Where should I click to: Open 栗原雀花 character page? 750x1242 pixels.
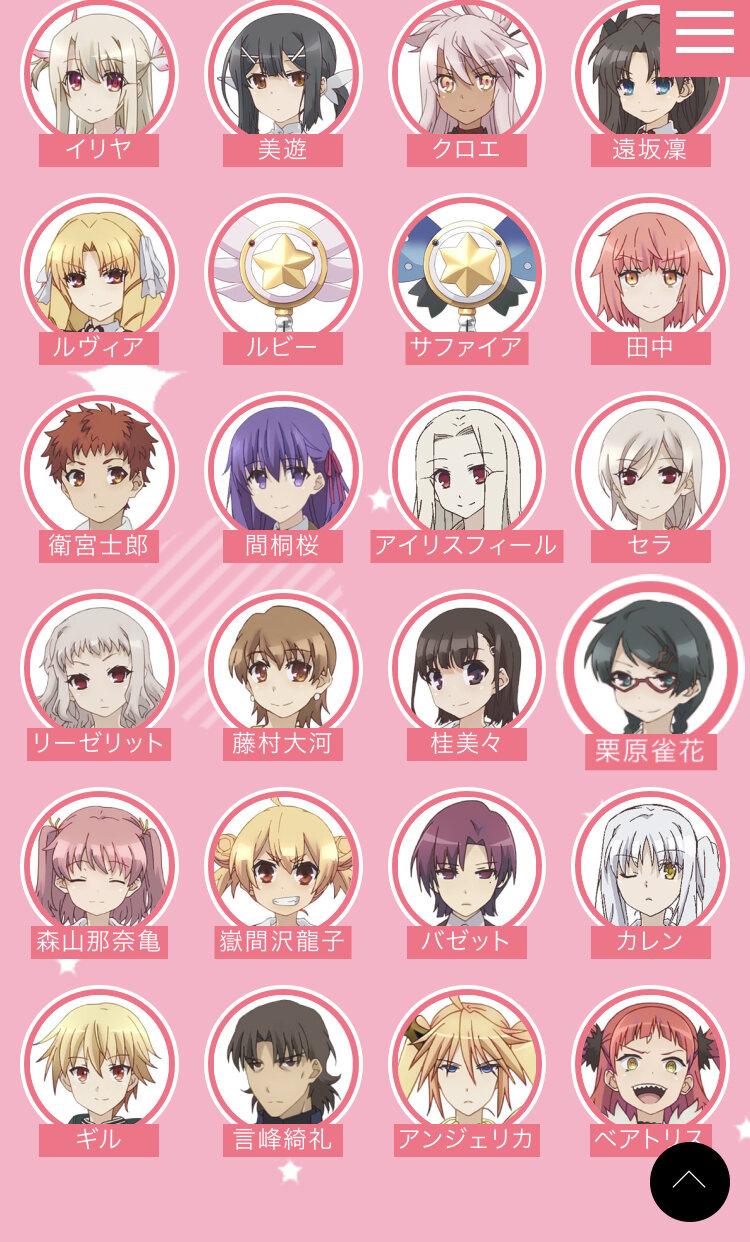pyautogui.click(x=651, y=673)
